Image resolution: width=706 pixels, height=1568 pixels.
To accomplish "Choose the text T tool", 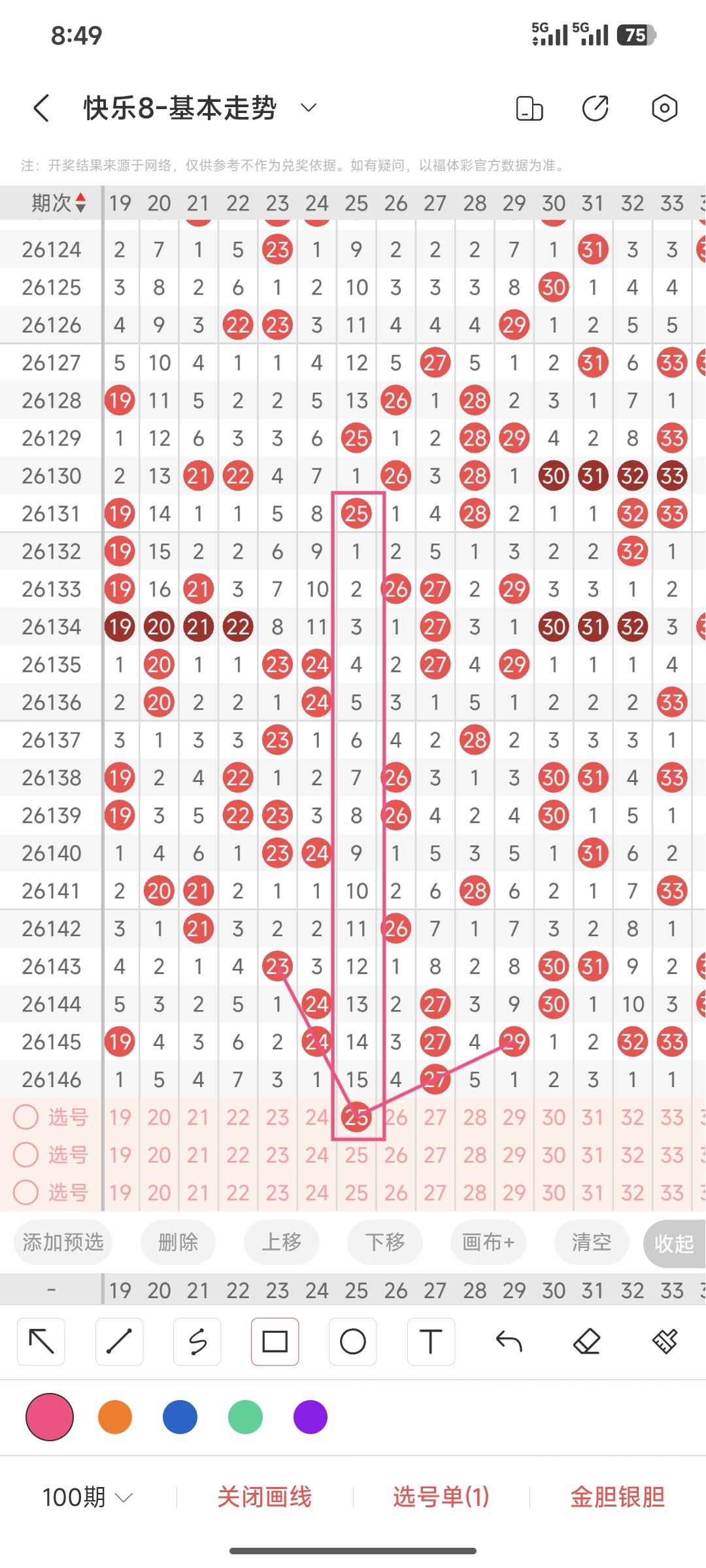I will pyautogui.click(x=431, y=1342).
